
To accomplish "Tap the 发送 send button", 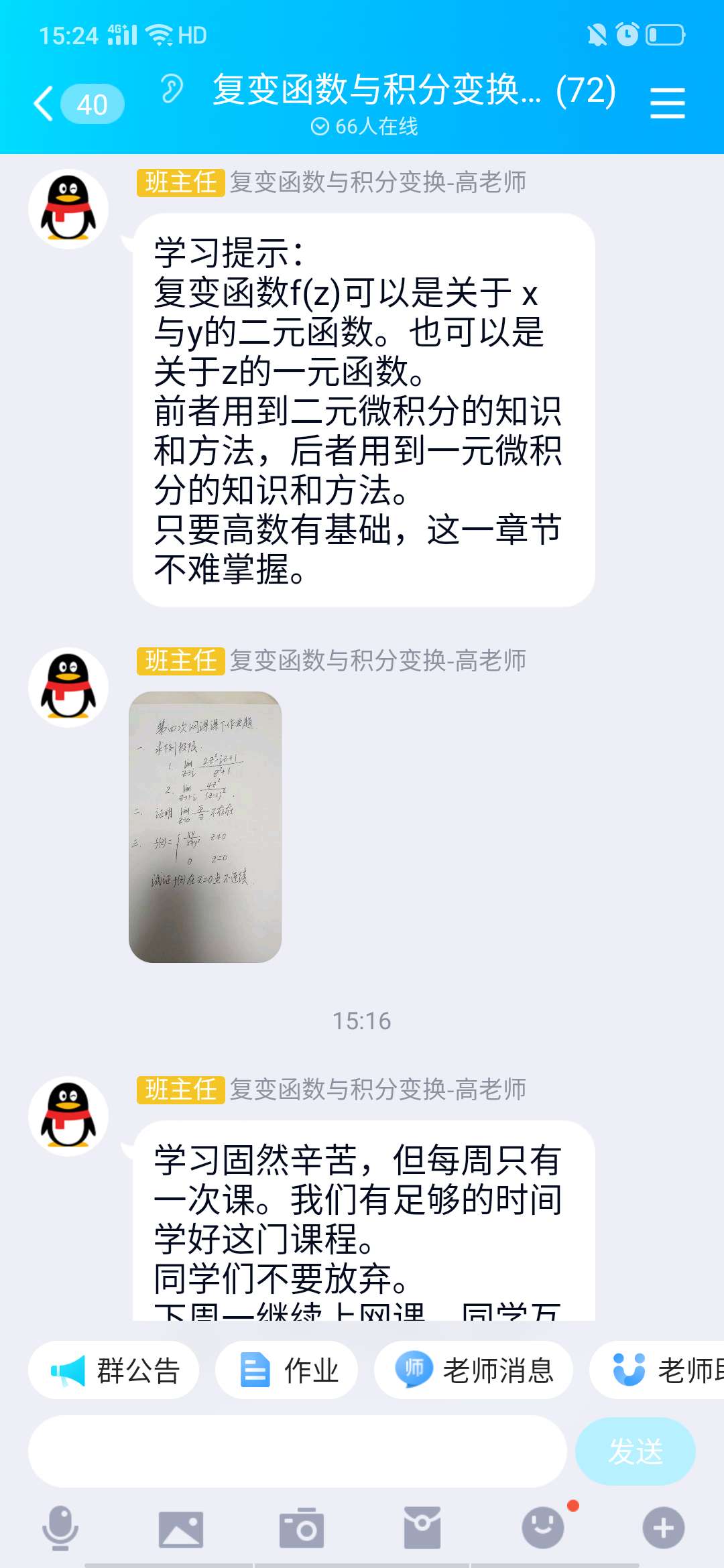I will (635, 1451).
